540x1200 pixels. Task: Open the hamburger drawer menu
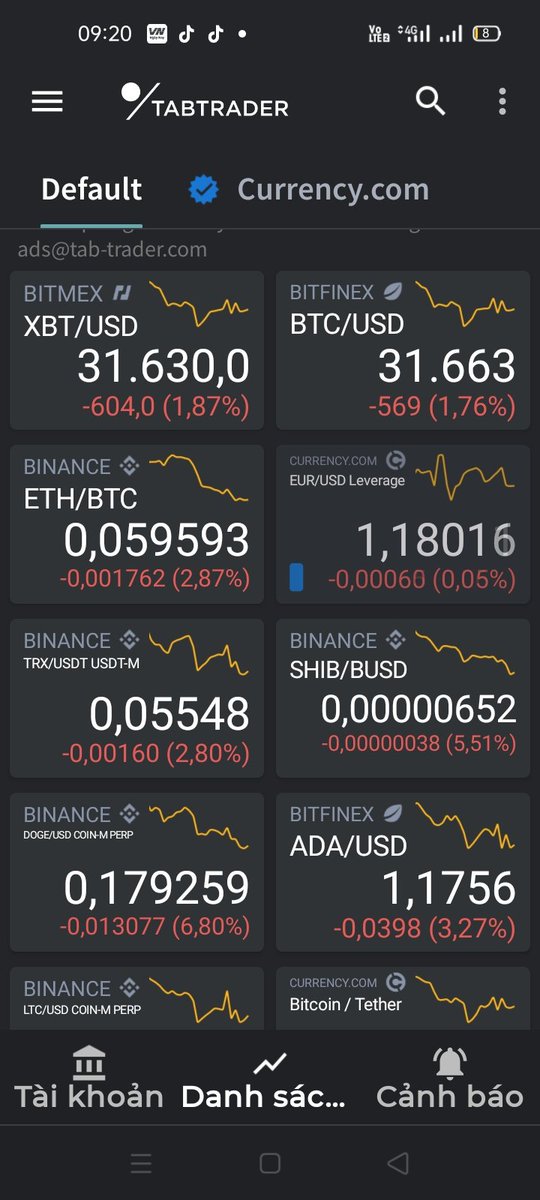47,101
